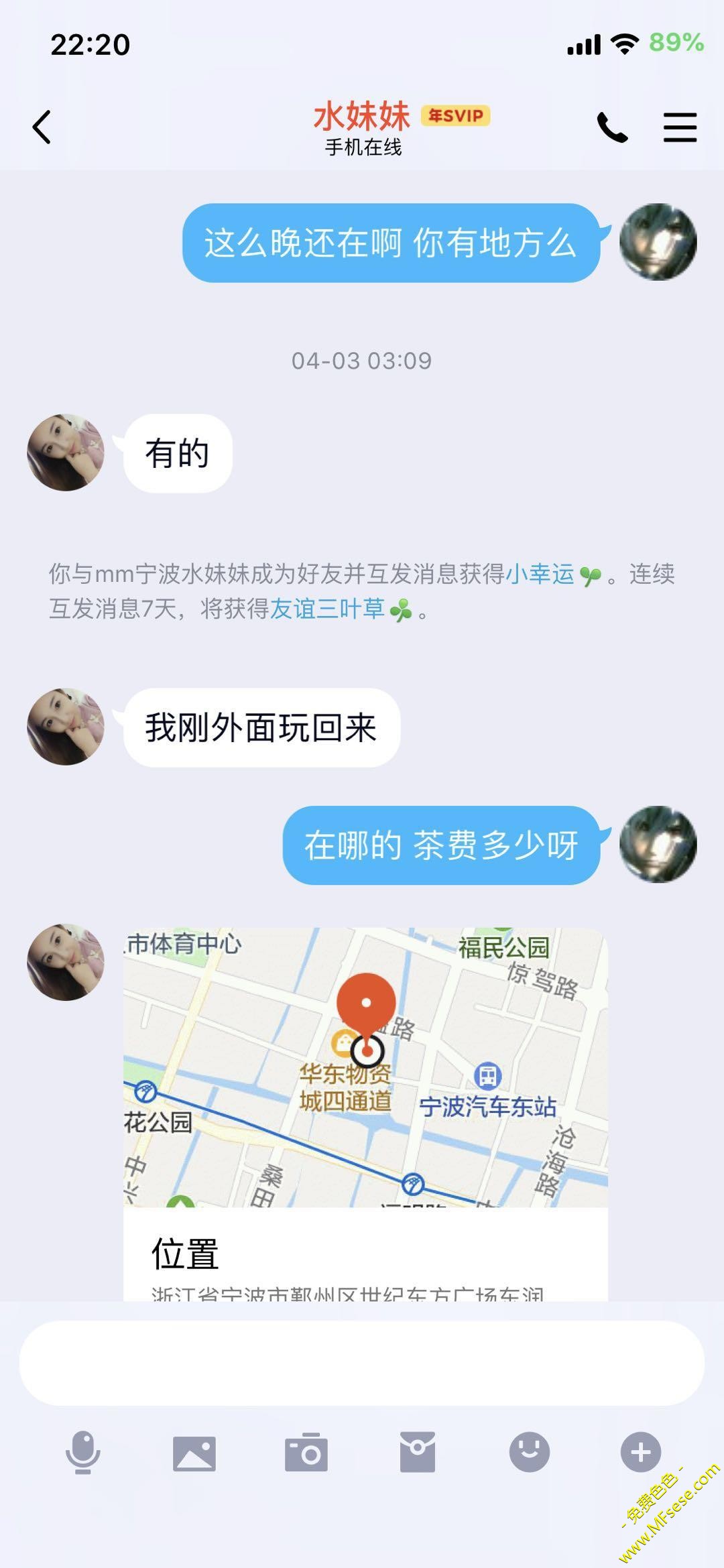Open the camera to take a photo

[x=306, y=1453]
